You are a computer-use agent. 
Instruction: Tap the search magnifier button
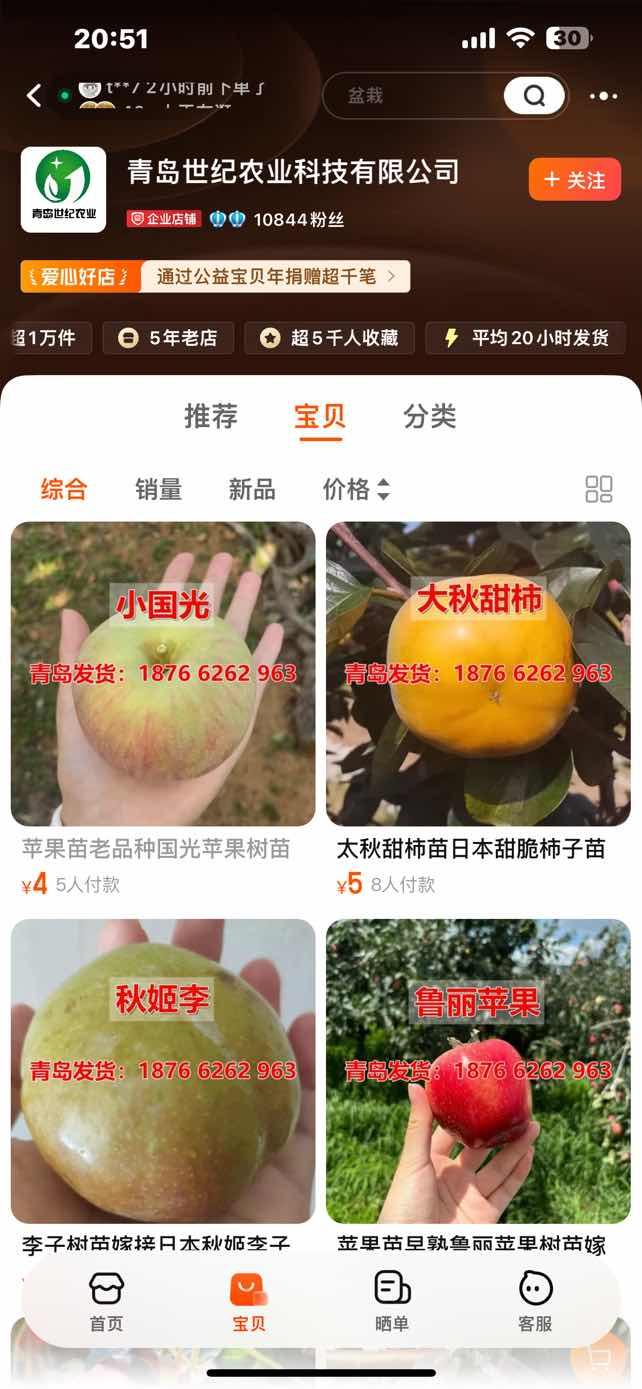534,96
